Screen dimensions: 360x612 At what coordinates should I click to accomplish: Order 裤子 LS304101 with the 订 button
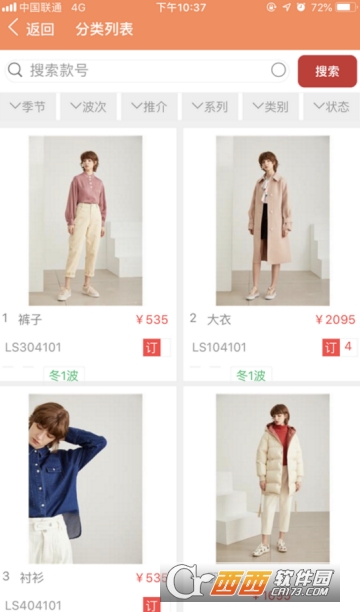pyautogui.click(x=151, y=347)
